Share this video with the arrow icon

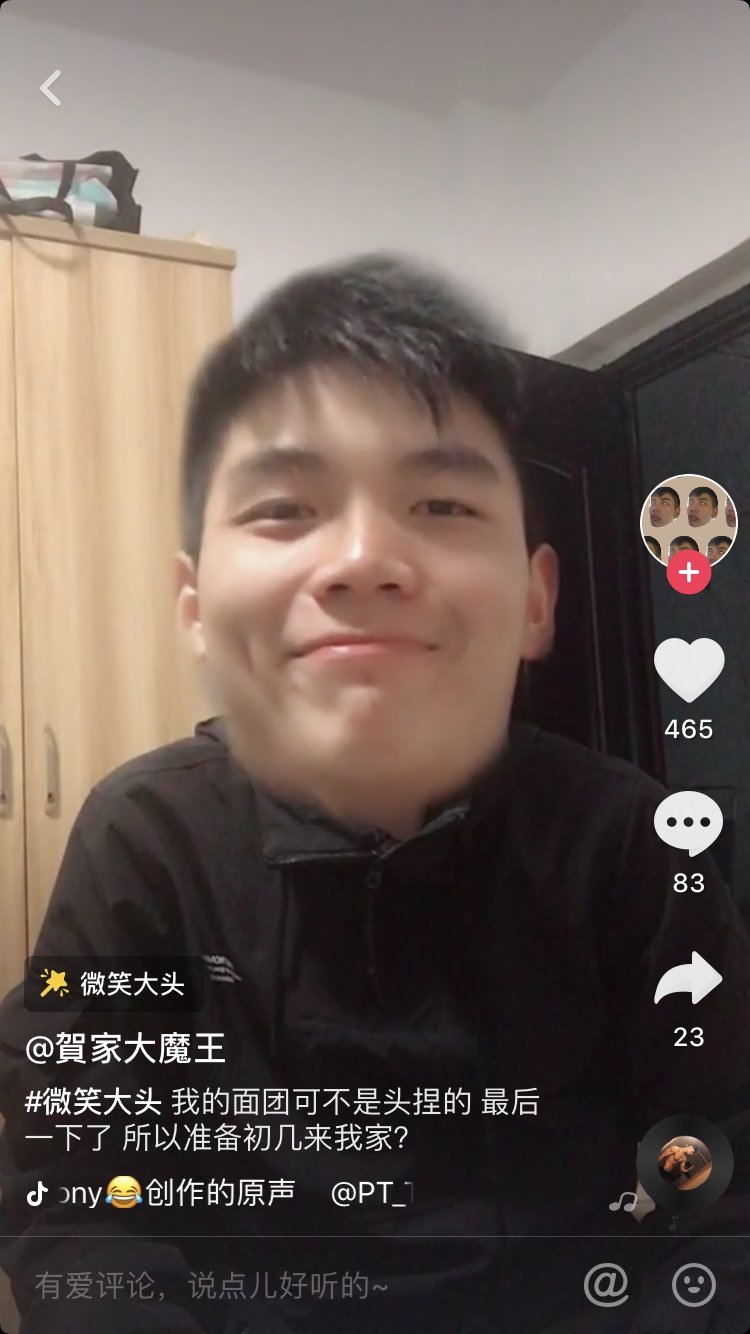[x=689, y=979]
